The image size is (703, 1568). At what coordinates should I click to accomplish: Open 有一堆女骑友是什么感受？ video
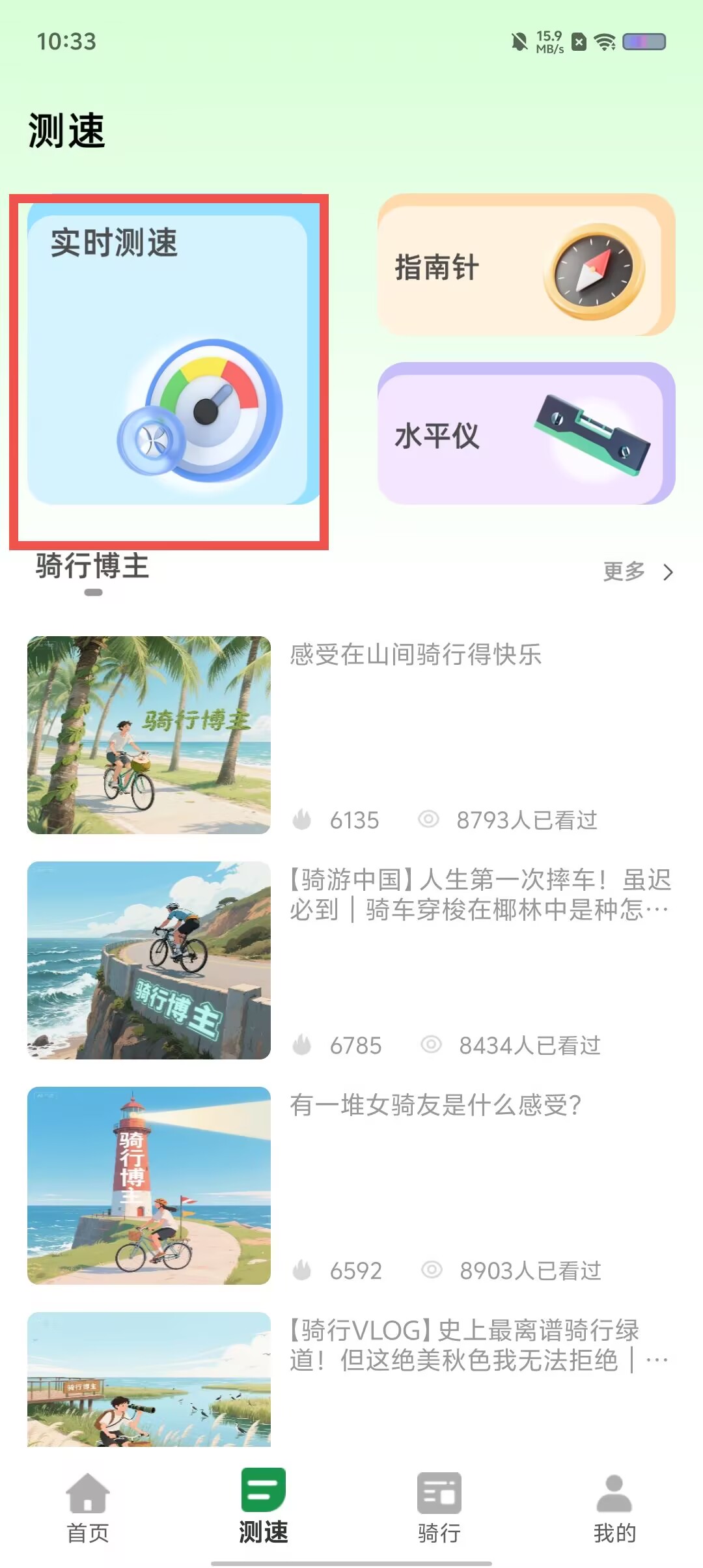[x=351, y=1186]
